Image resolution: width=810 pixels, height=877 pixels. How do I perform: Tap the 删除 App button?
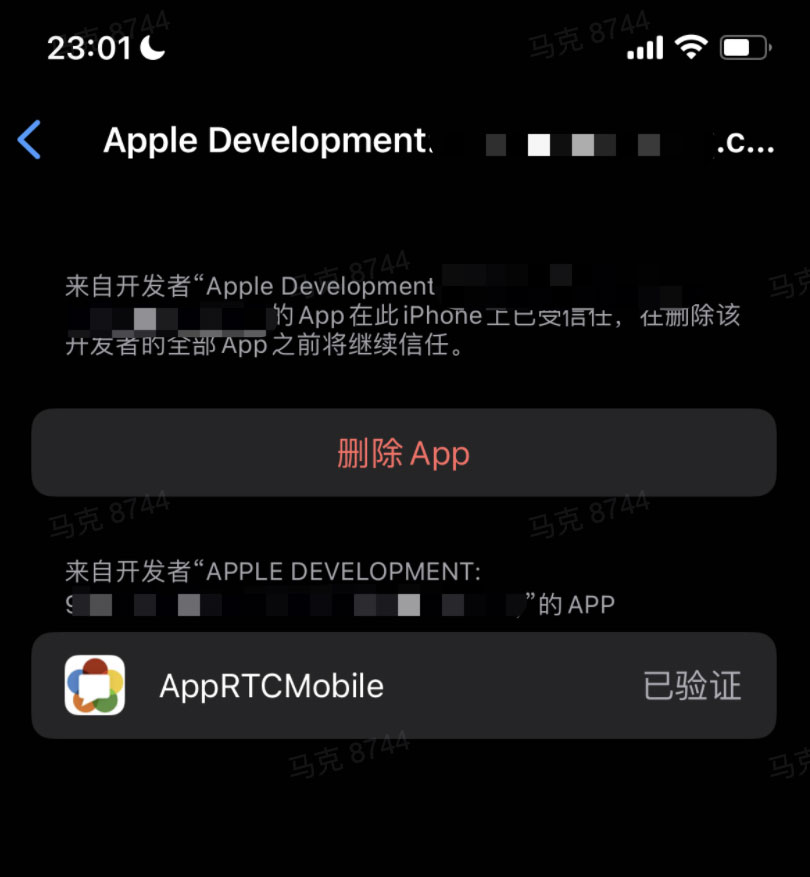[403, 453]
